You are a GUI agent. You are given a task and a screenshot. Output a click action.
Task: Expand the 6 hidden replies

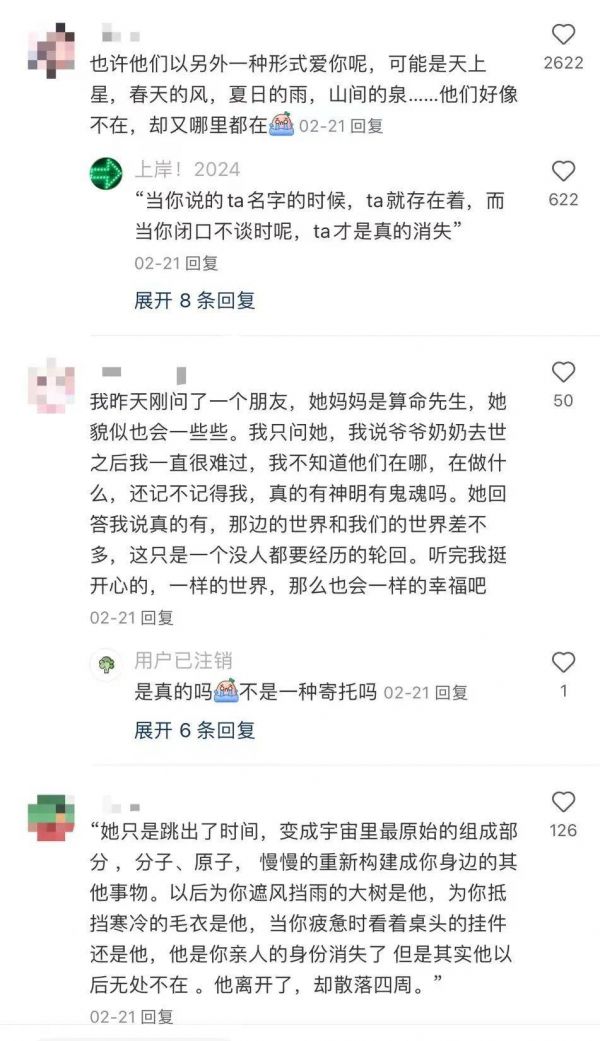pyautogui.click(x=194, y=730)
